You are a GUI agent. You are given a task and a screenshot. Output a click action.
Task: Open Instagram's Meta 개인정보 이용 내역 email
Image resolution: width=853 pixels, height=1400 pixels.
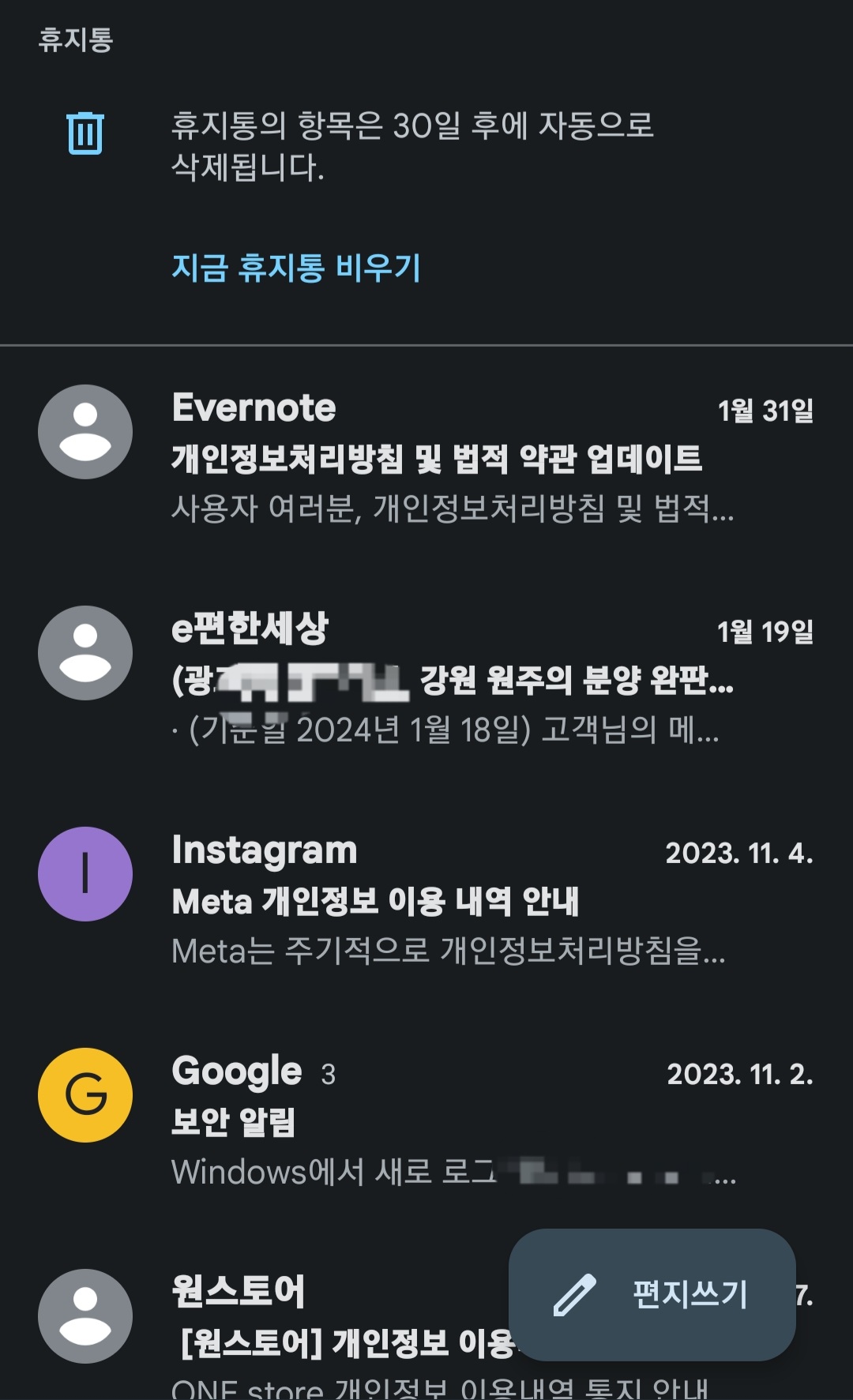(474, 900)
